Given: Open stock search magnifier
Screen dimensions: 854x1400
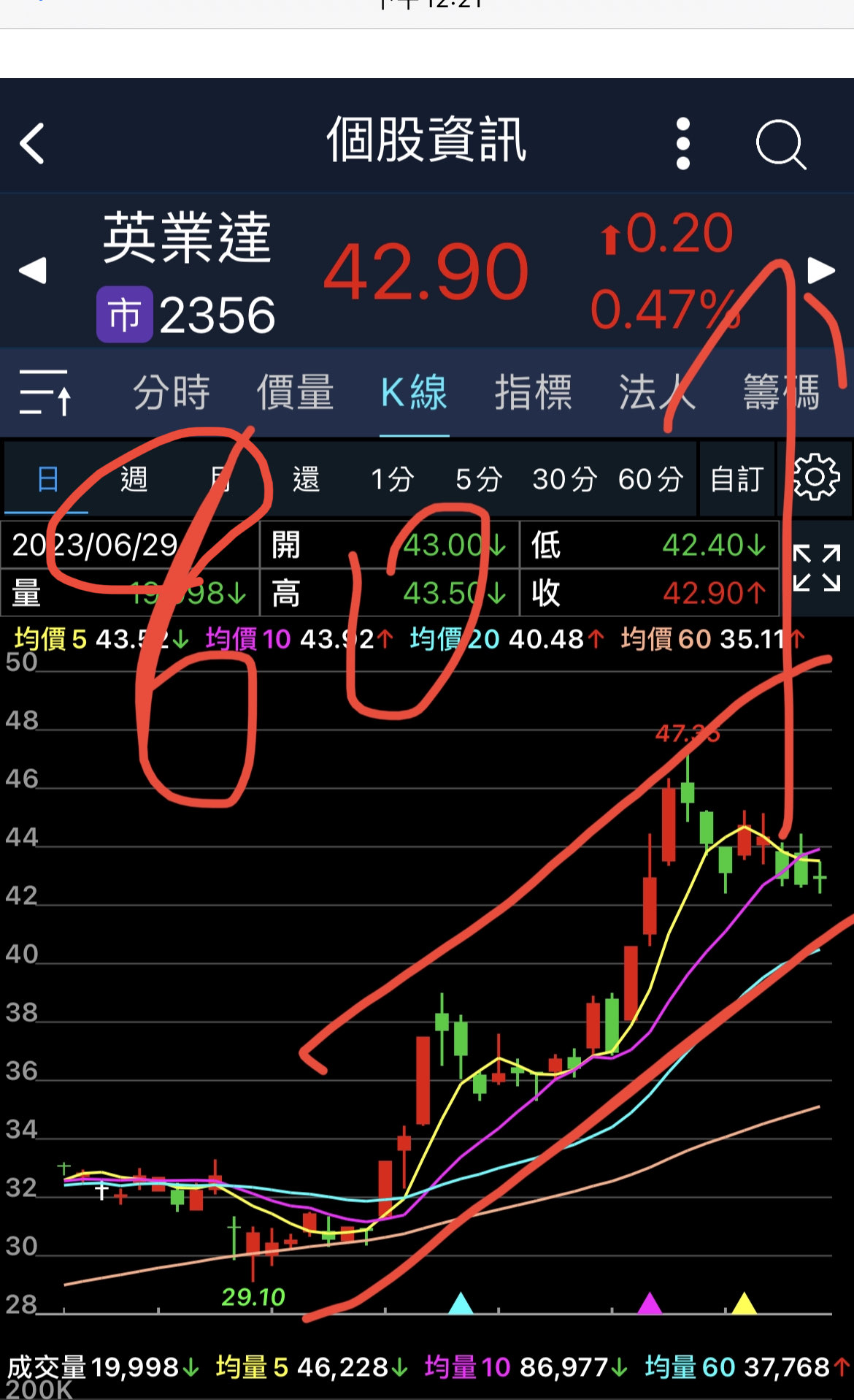Looking at the screenshot, I should click(x=780, y=143).
